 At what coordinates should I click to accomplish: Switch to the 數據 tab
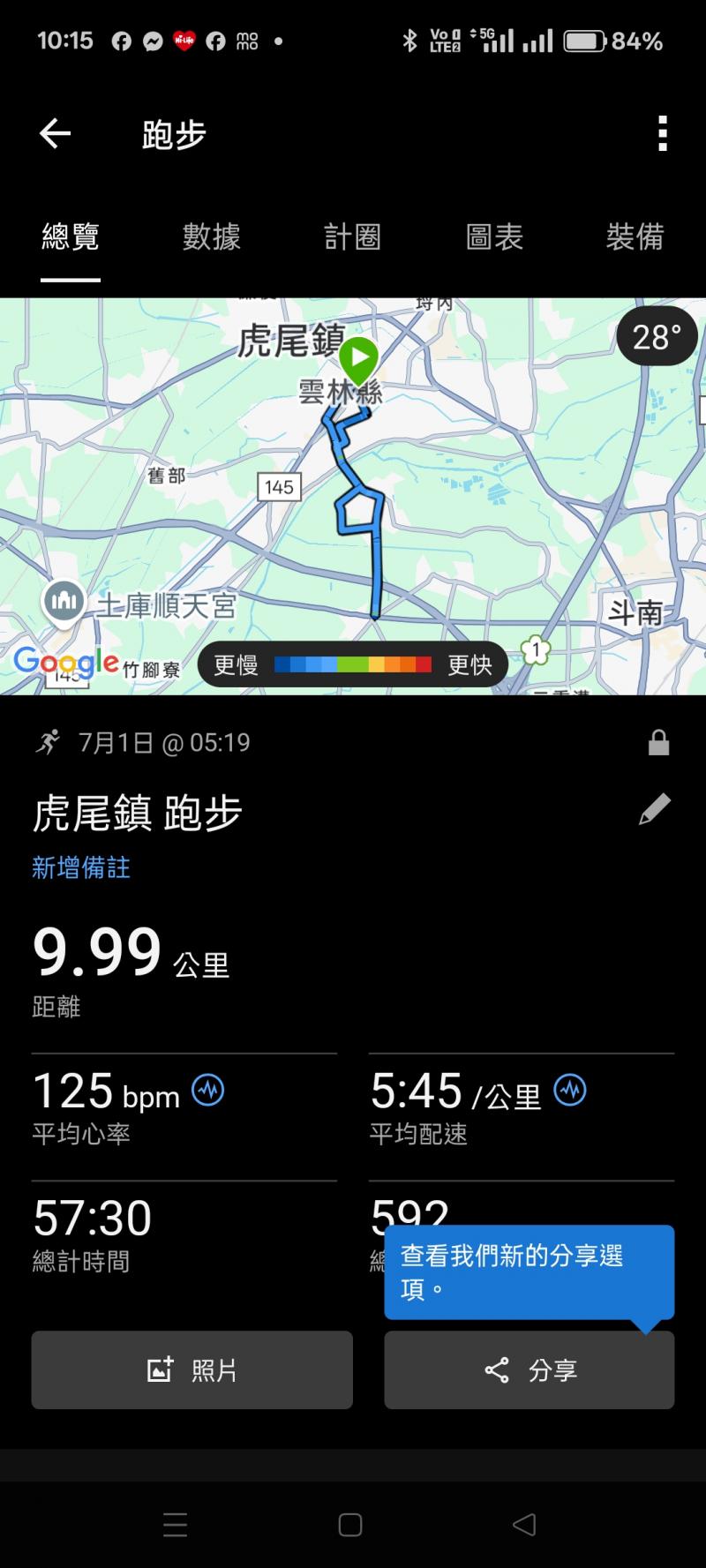click(212, 237)
